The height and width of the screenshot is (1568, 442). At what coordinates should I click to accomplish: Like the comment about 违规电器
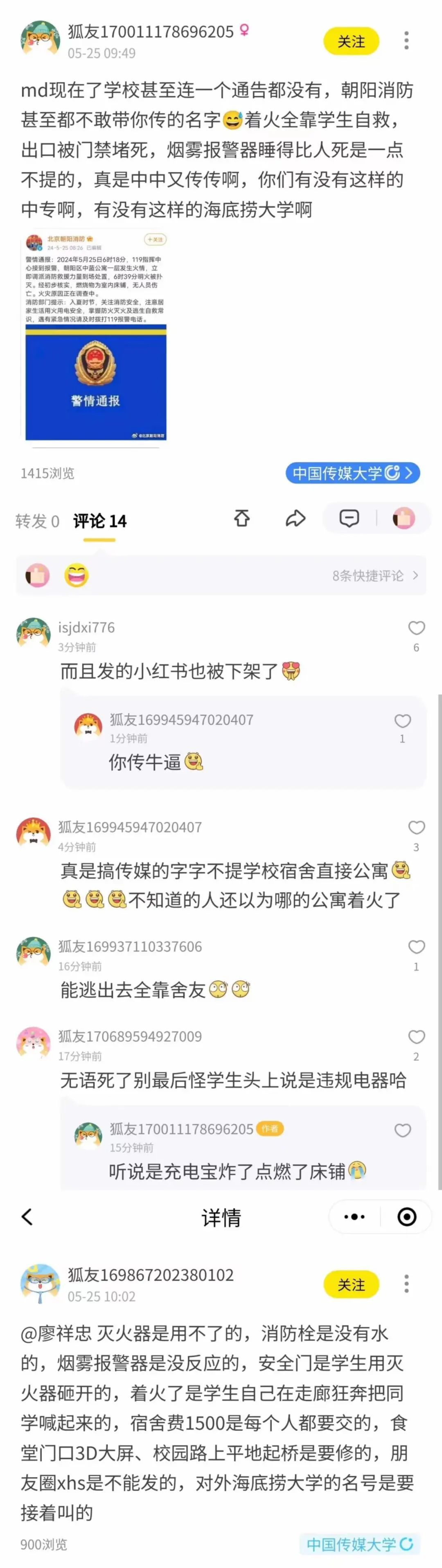(417, 1037)
